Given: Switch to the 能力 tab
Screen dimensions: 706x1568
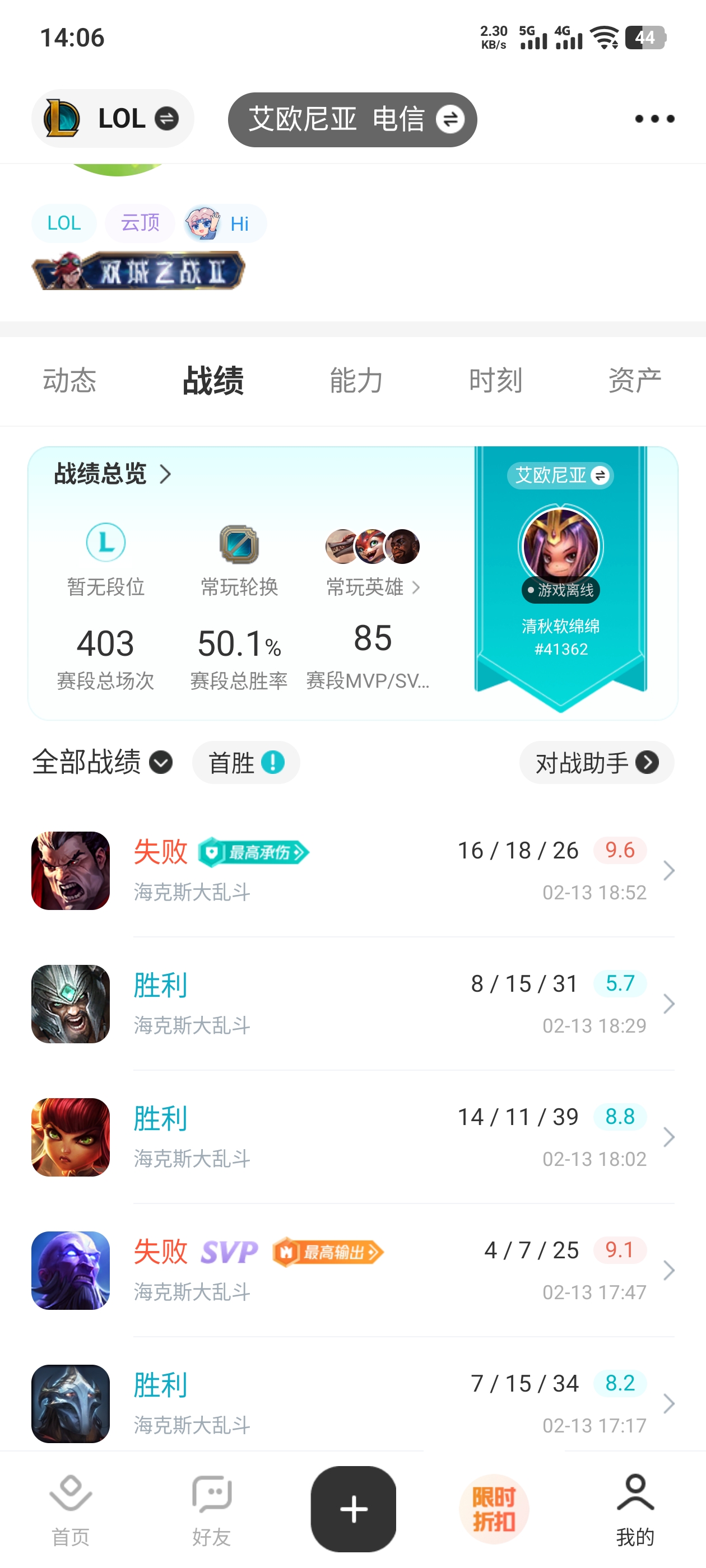Looking at the screenshot, I should [x=356, y=381].
